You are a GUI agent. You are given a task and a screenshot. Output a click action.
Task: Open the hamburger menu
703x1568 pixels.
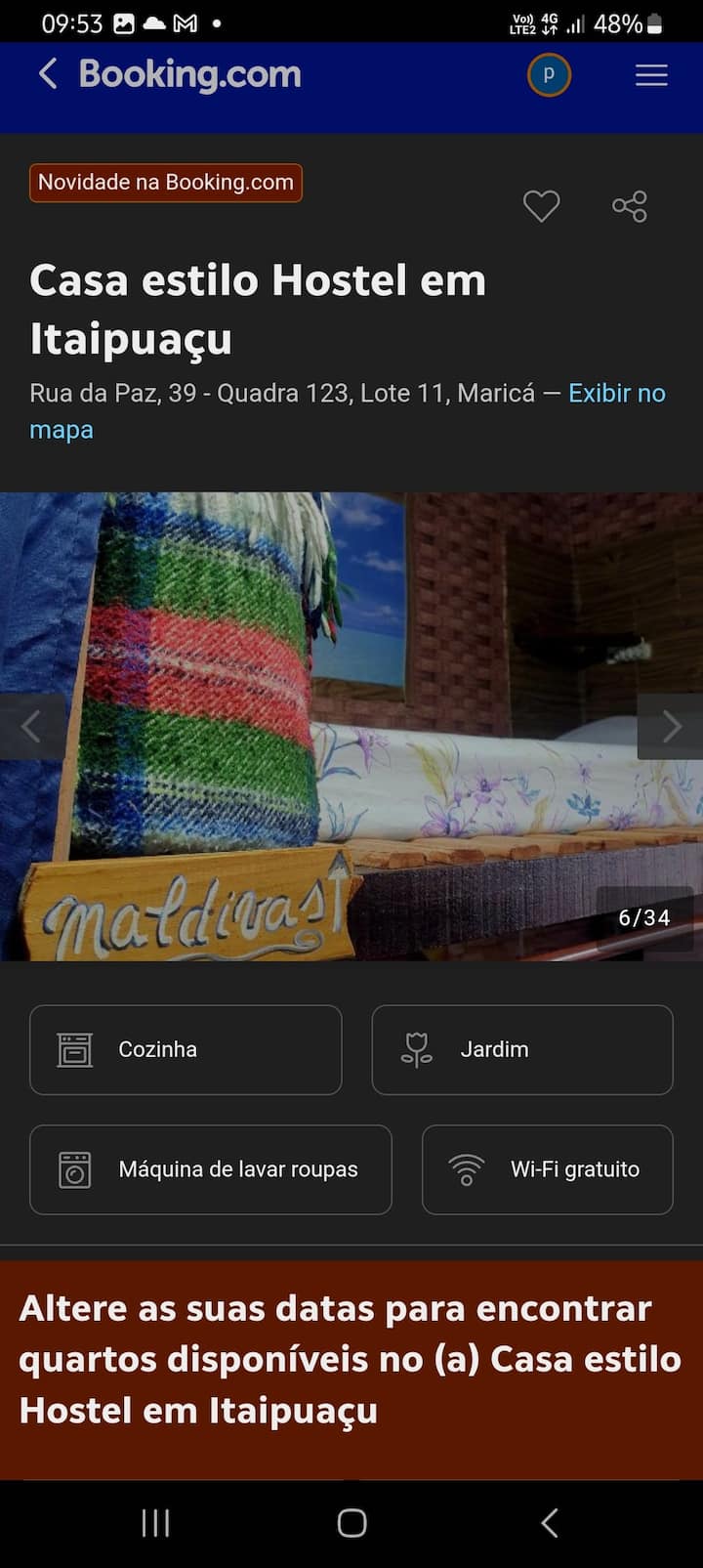point(651,75)
